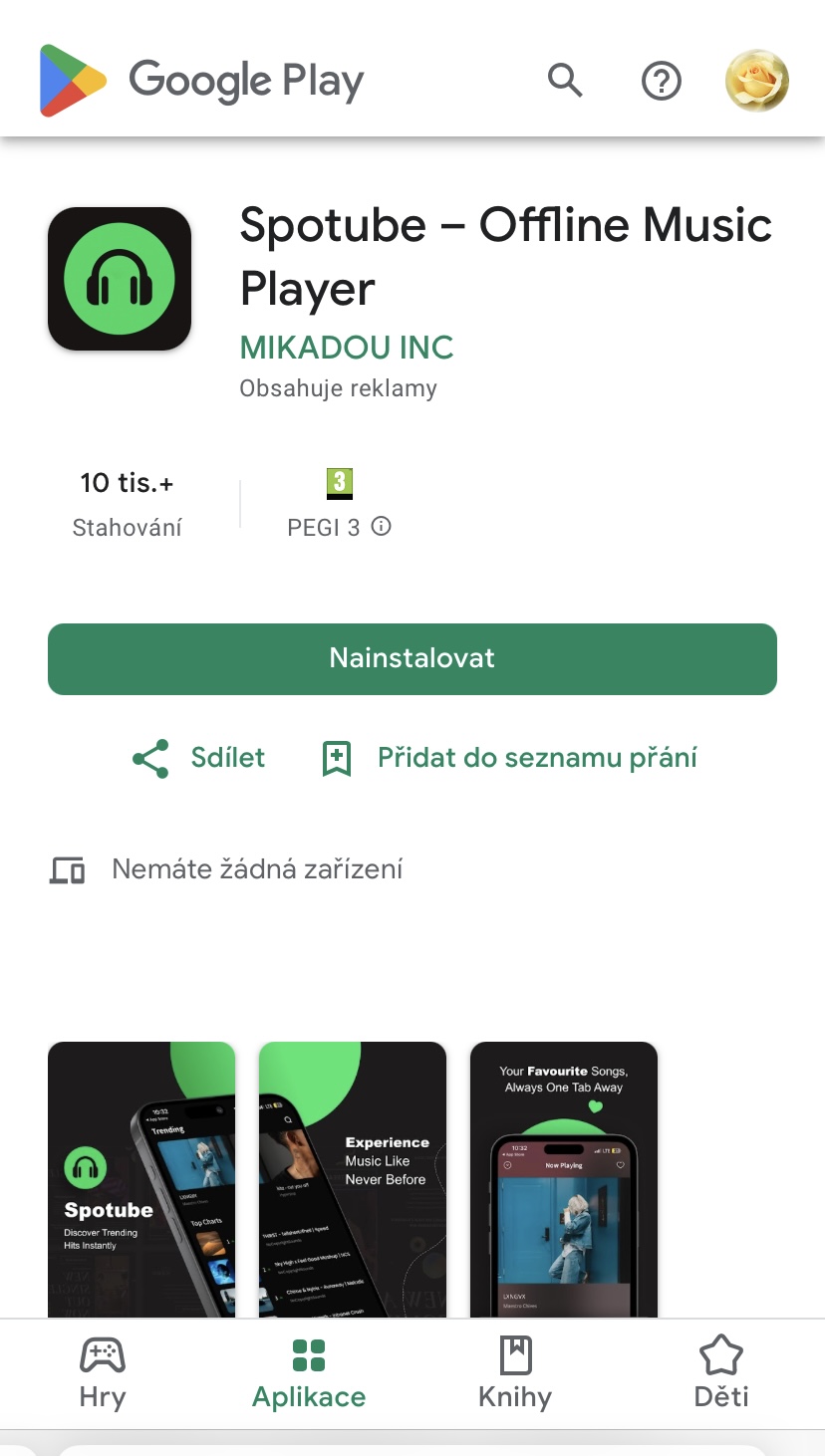Open the account profile avatar
Screen dimensions: 825x1456
coord(757,81)
